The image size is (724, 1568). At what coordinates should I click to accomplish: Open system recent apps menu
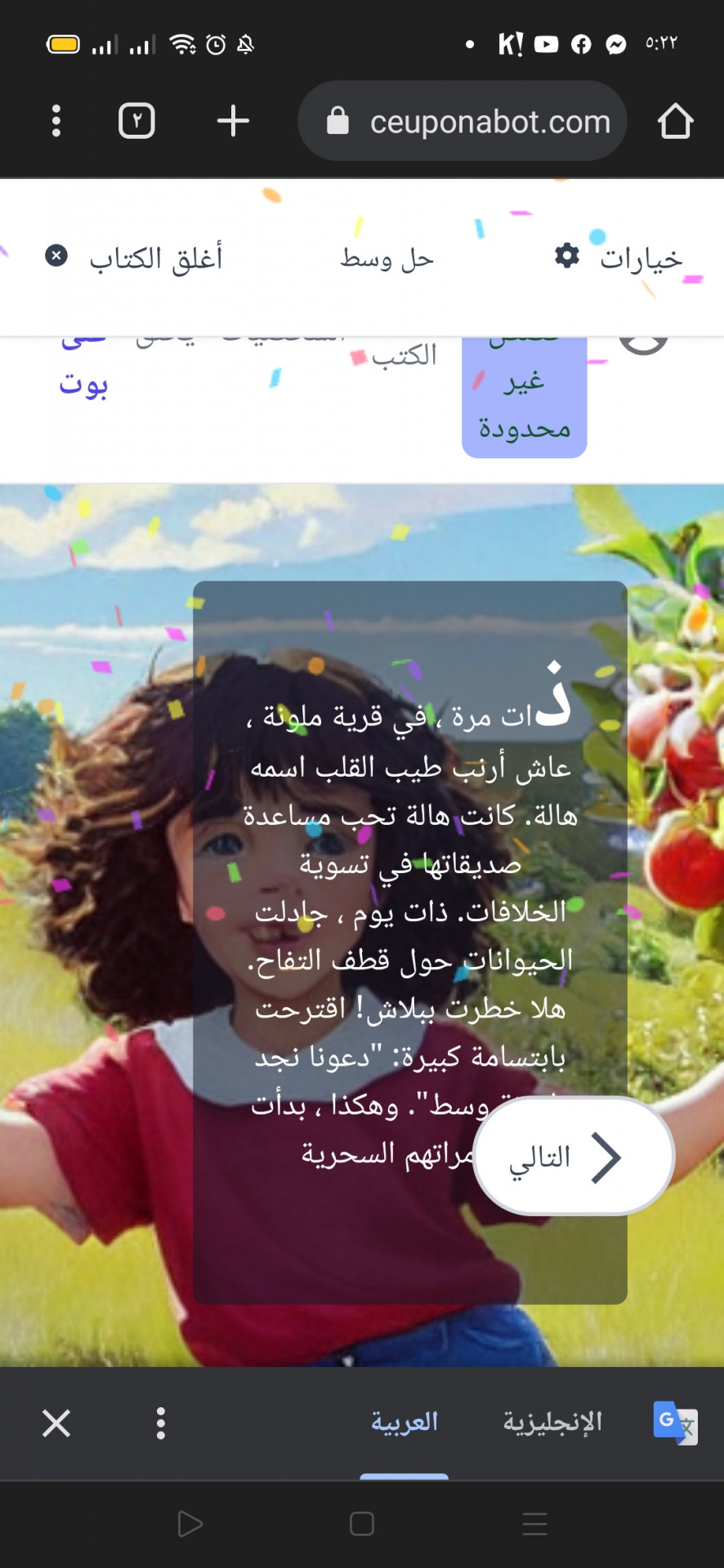(x=534, y=1524)
